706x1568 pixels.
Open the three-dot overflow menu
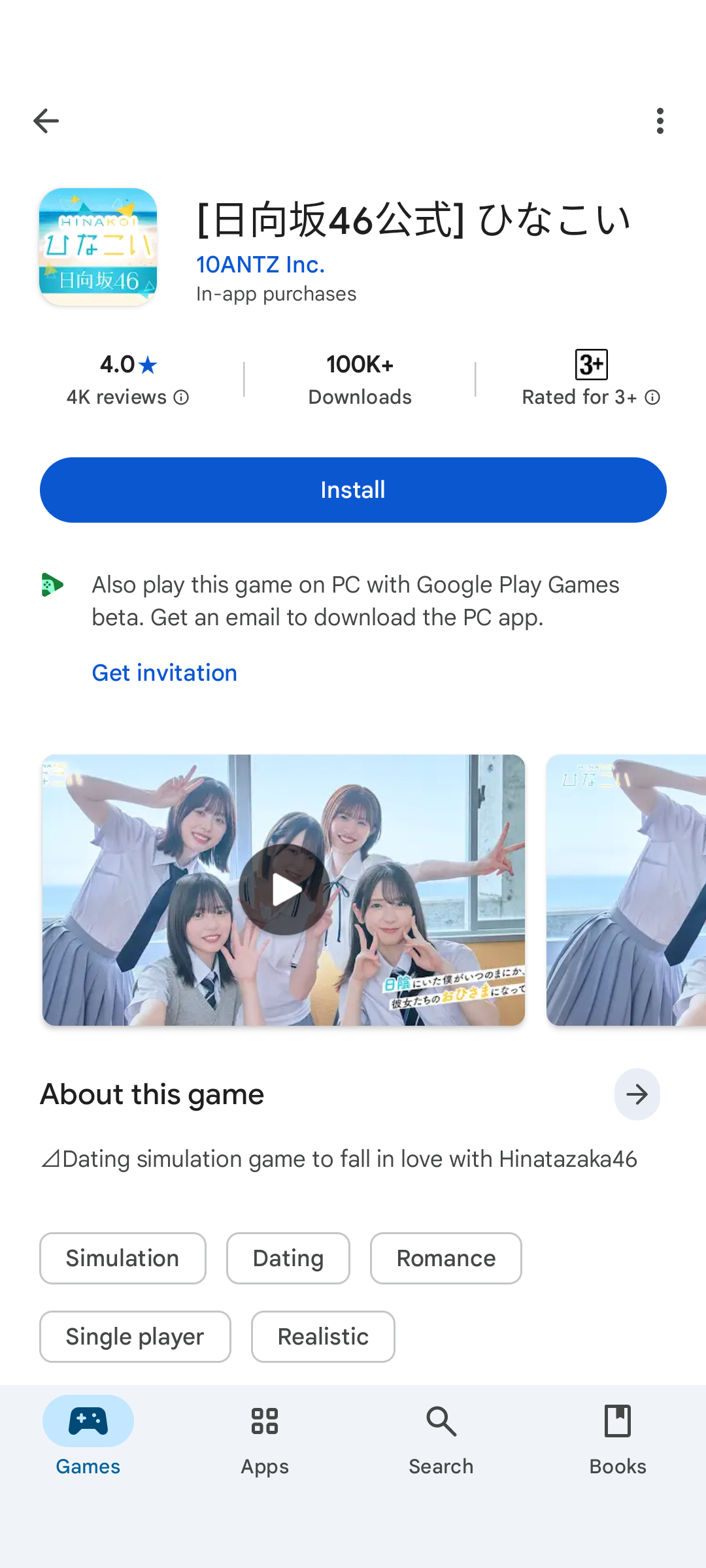tap(660, 121)
